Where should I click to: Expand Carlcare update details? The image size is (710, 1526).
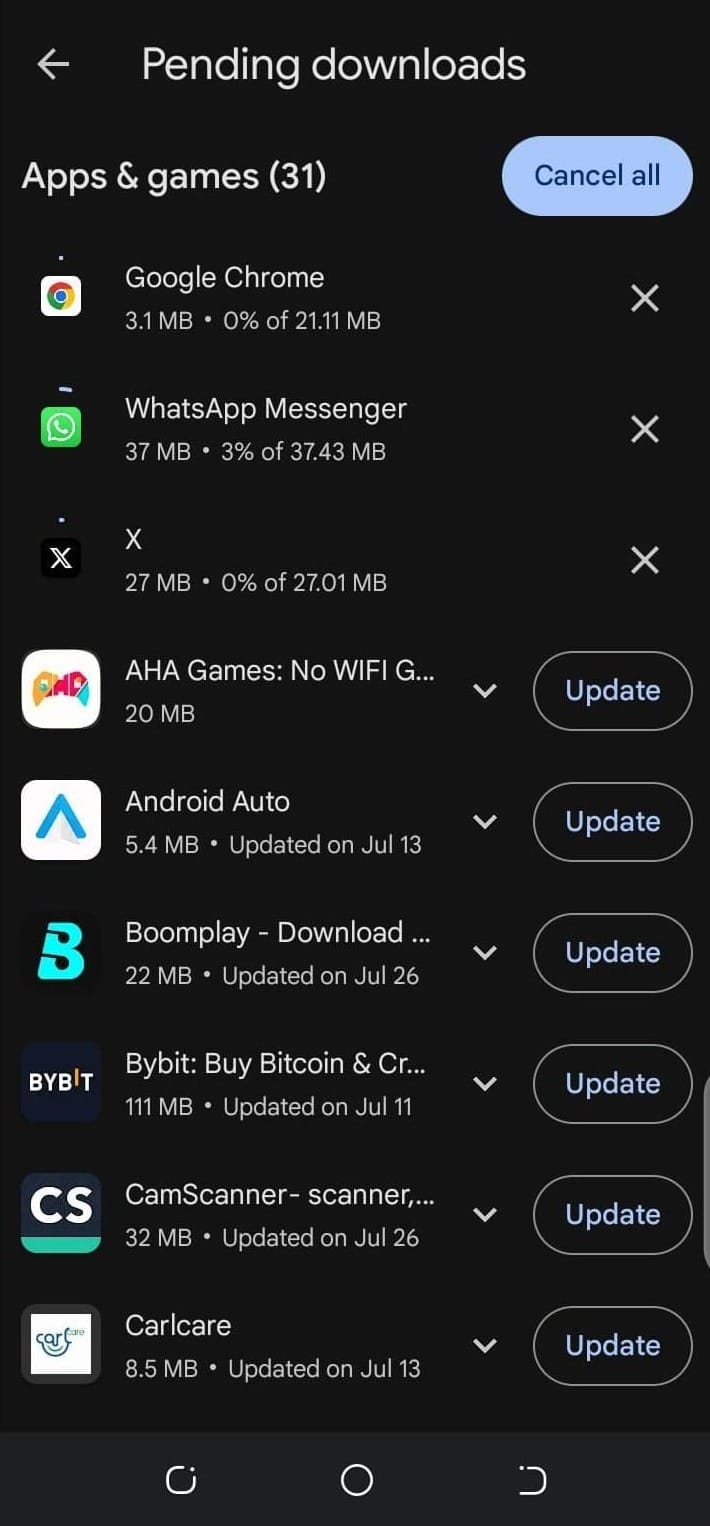[485, 1346]
